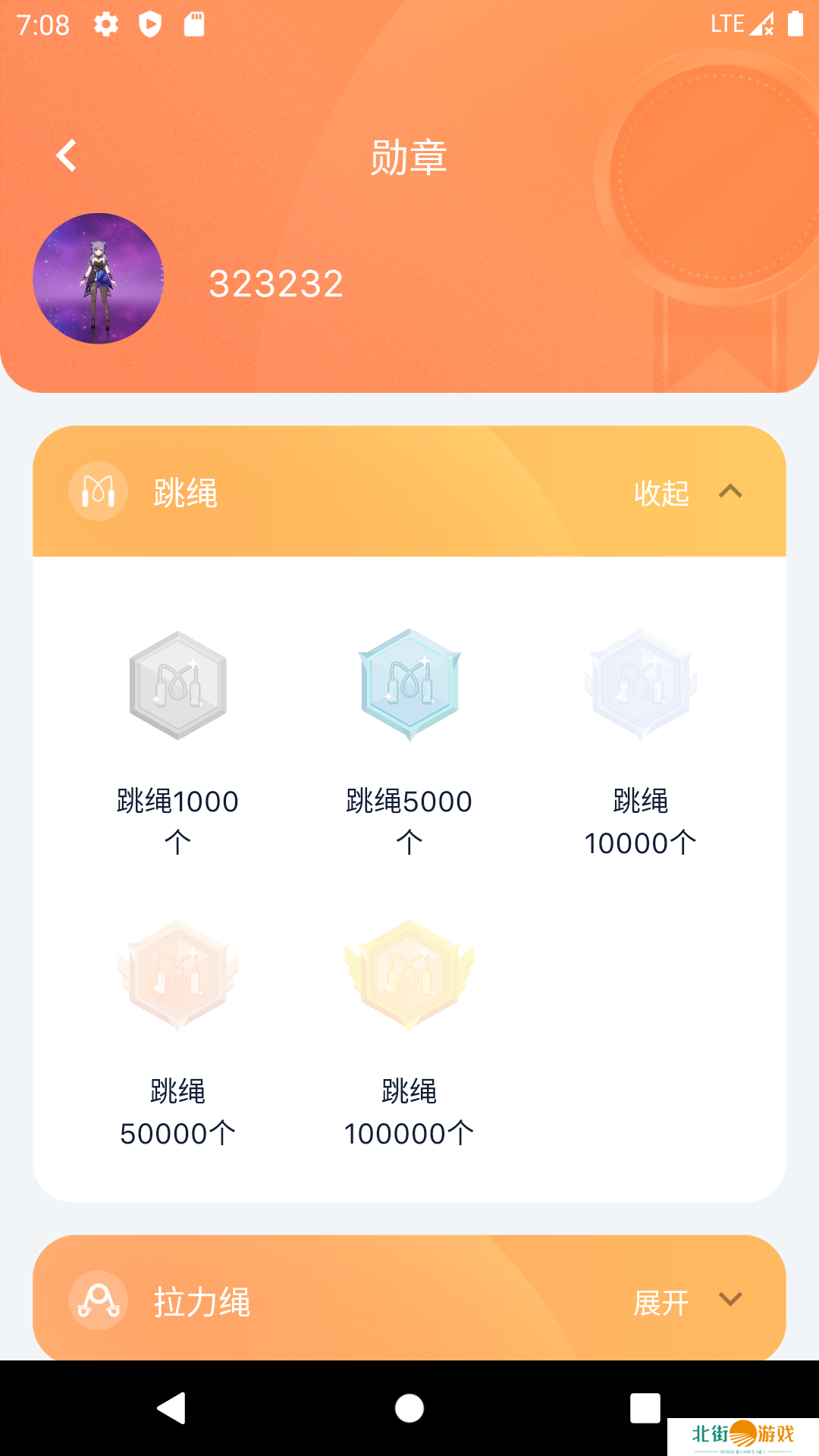Go back from the 勋章 page

click(67, 156)
